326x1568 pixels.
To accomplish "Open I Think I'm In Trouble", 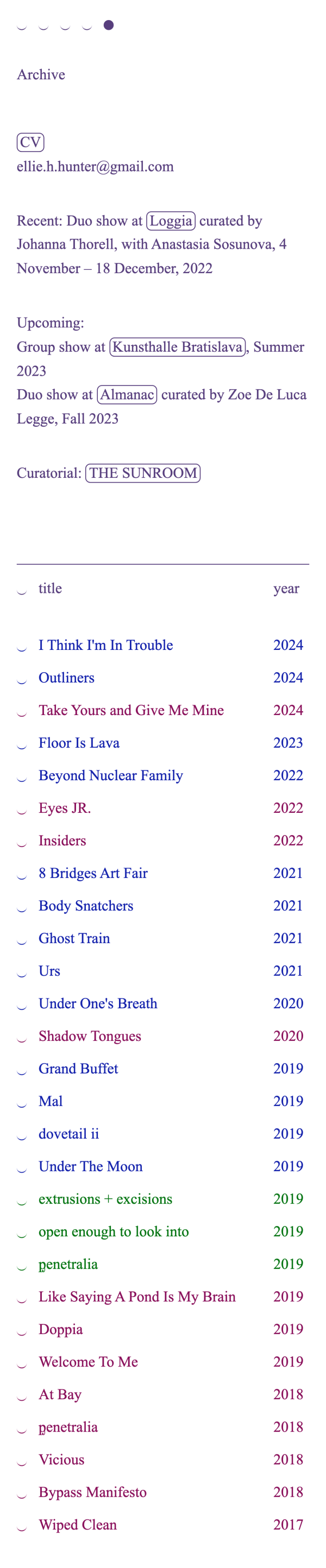I will [x=105, y=645].
